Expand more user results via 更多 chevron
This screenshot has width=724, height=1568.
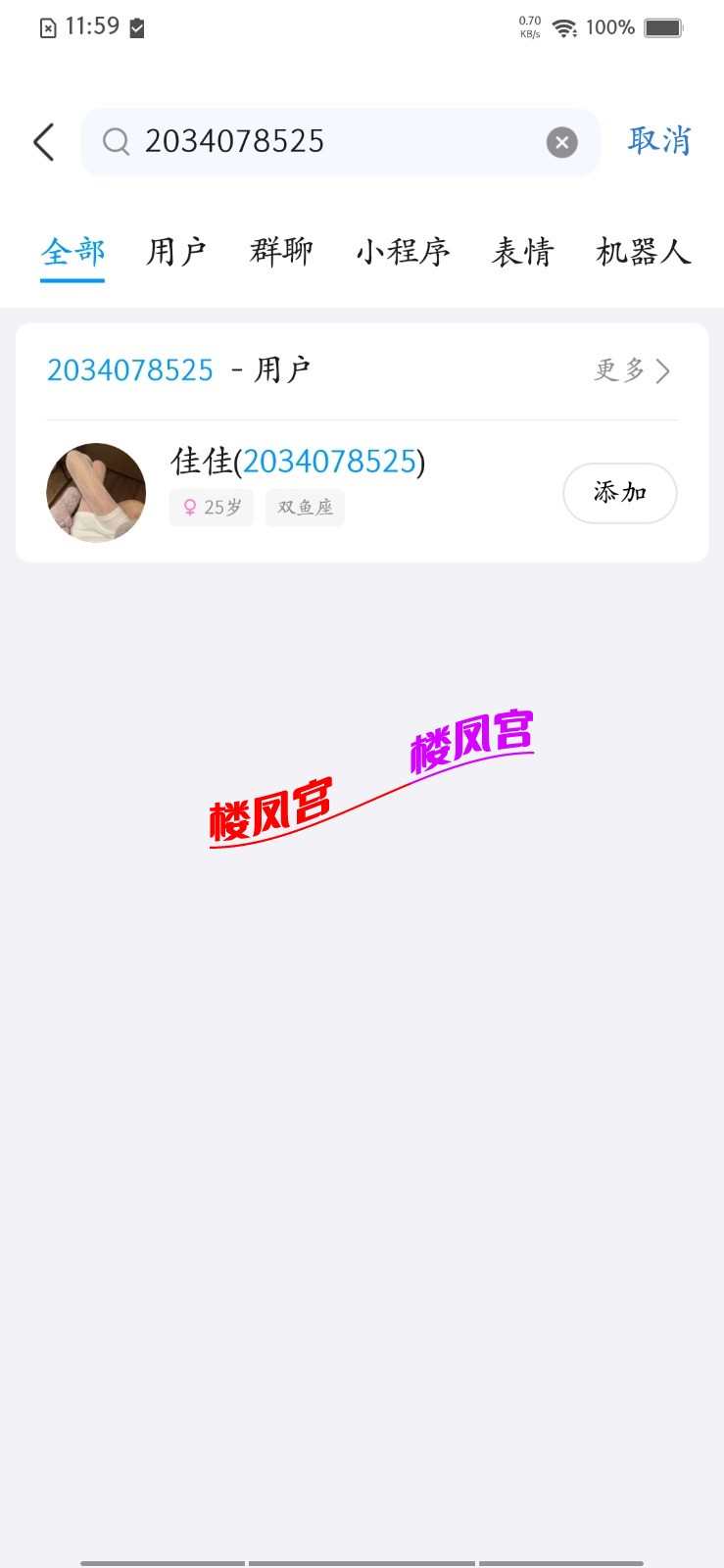[618, 370]
